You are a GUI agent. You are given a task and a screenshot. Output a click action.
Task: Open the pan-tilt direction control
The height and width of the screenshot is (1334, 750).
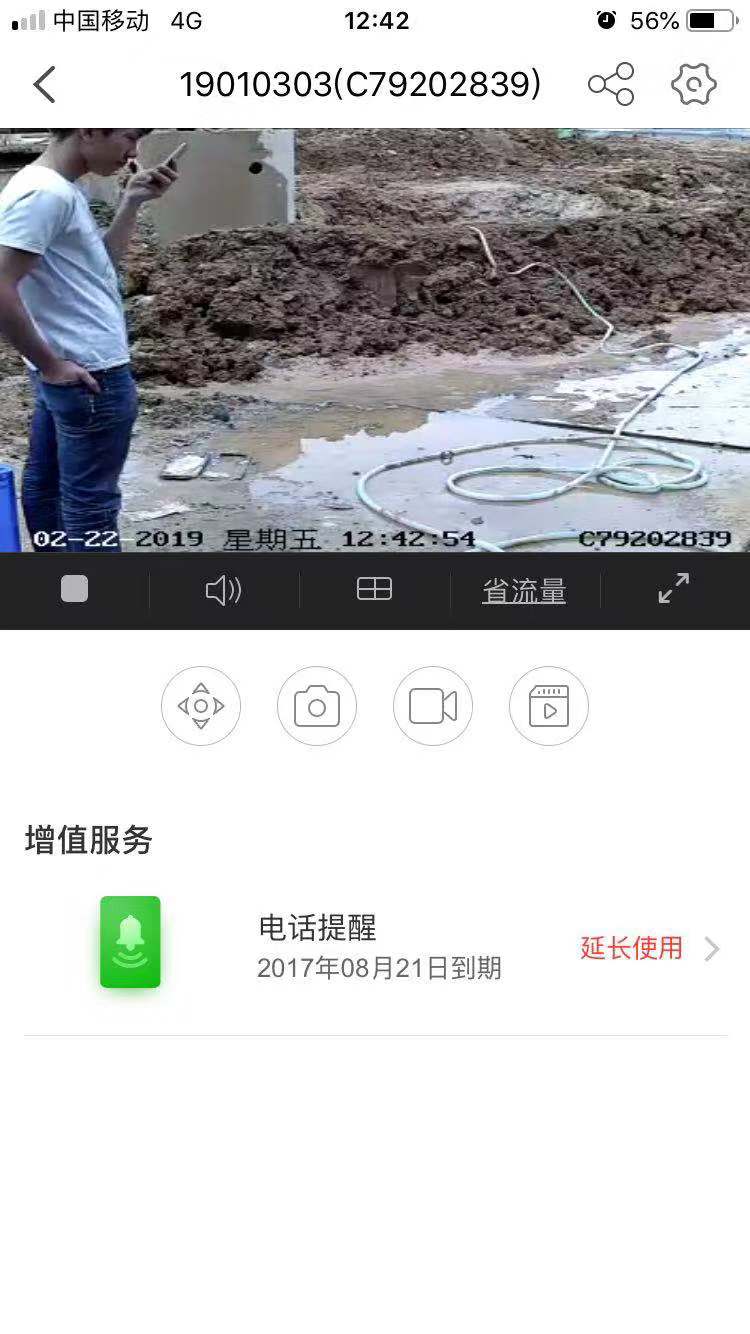point(201,706)
